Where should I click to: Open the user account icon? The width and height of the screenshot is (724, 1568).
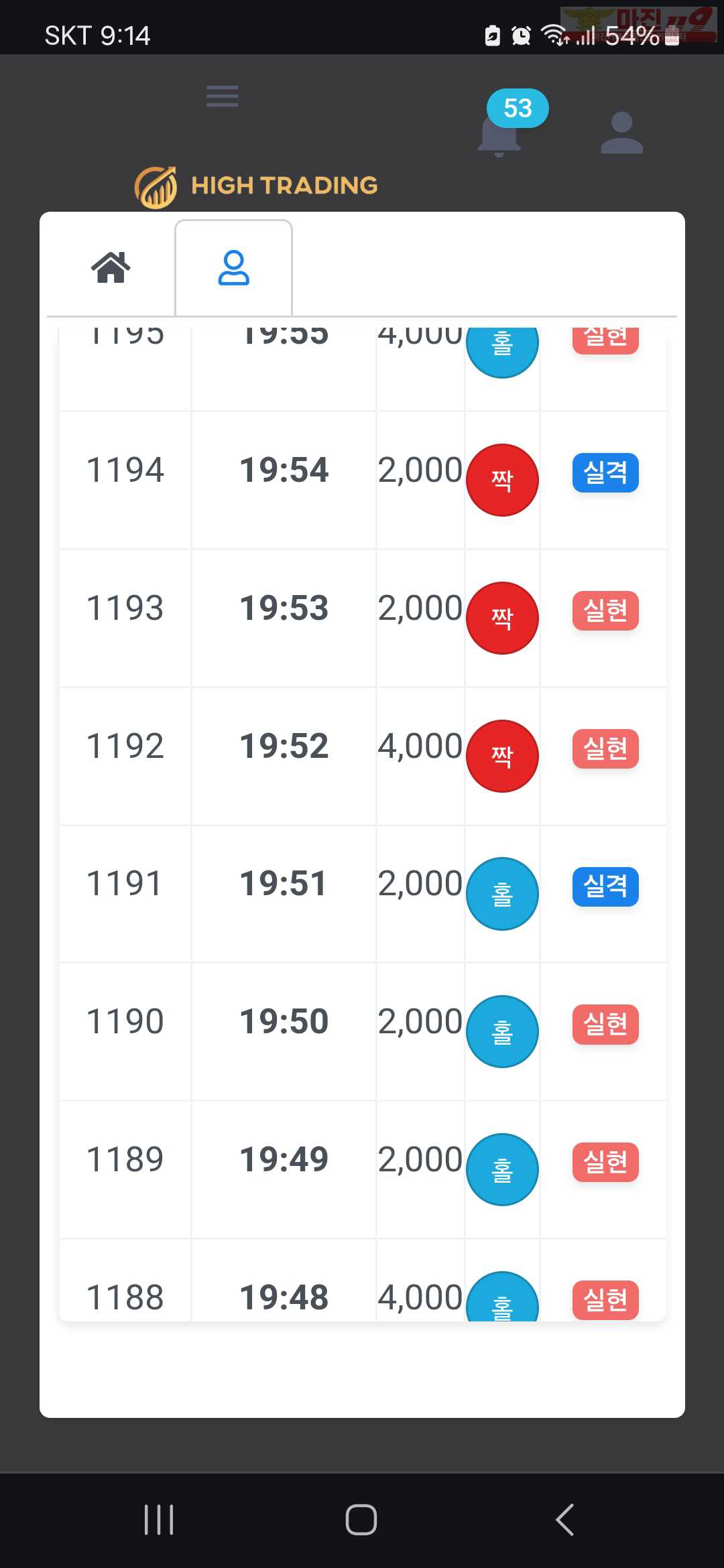point(621,133)
